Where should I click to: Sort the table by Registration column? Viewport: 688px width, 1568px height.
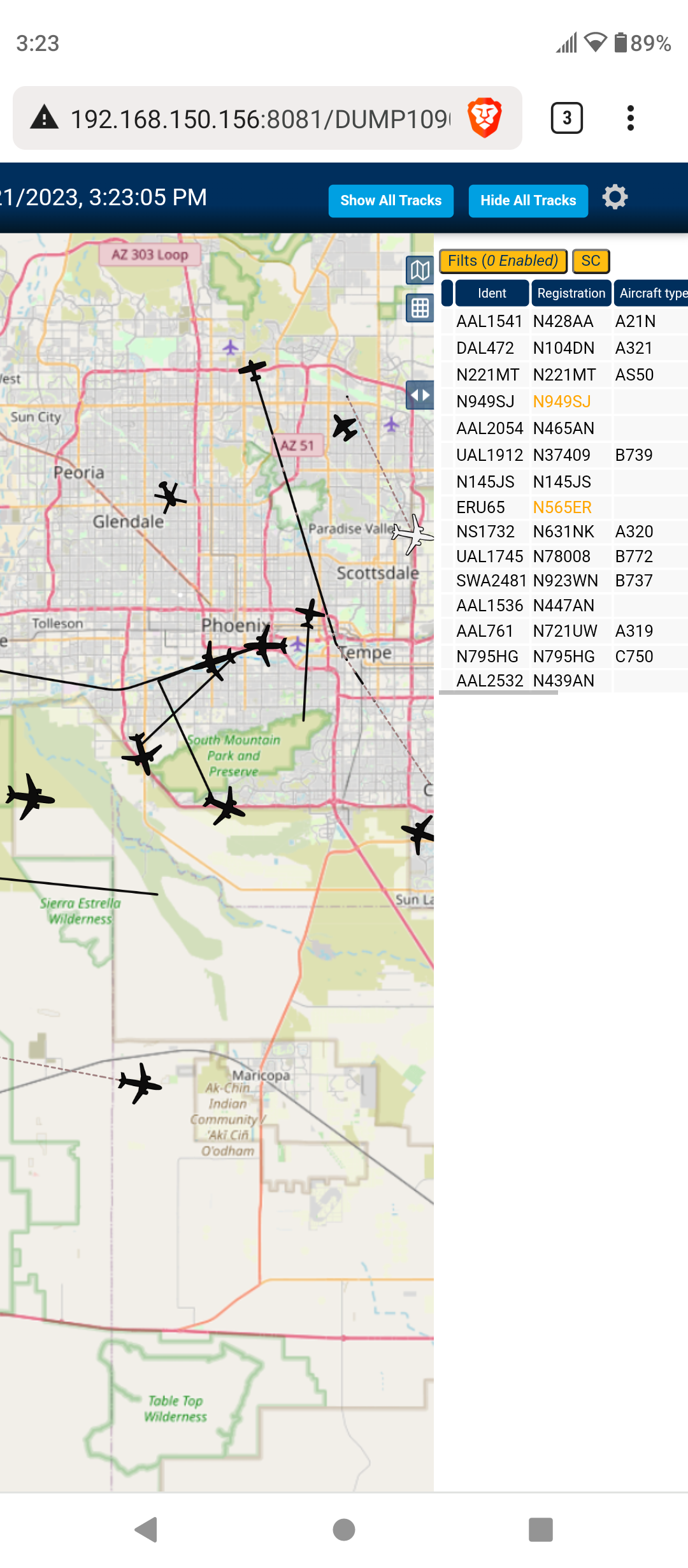[571, 293]
